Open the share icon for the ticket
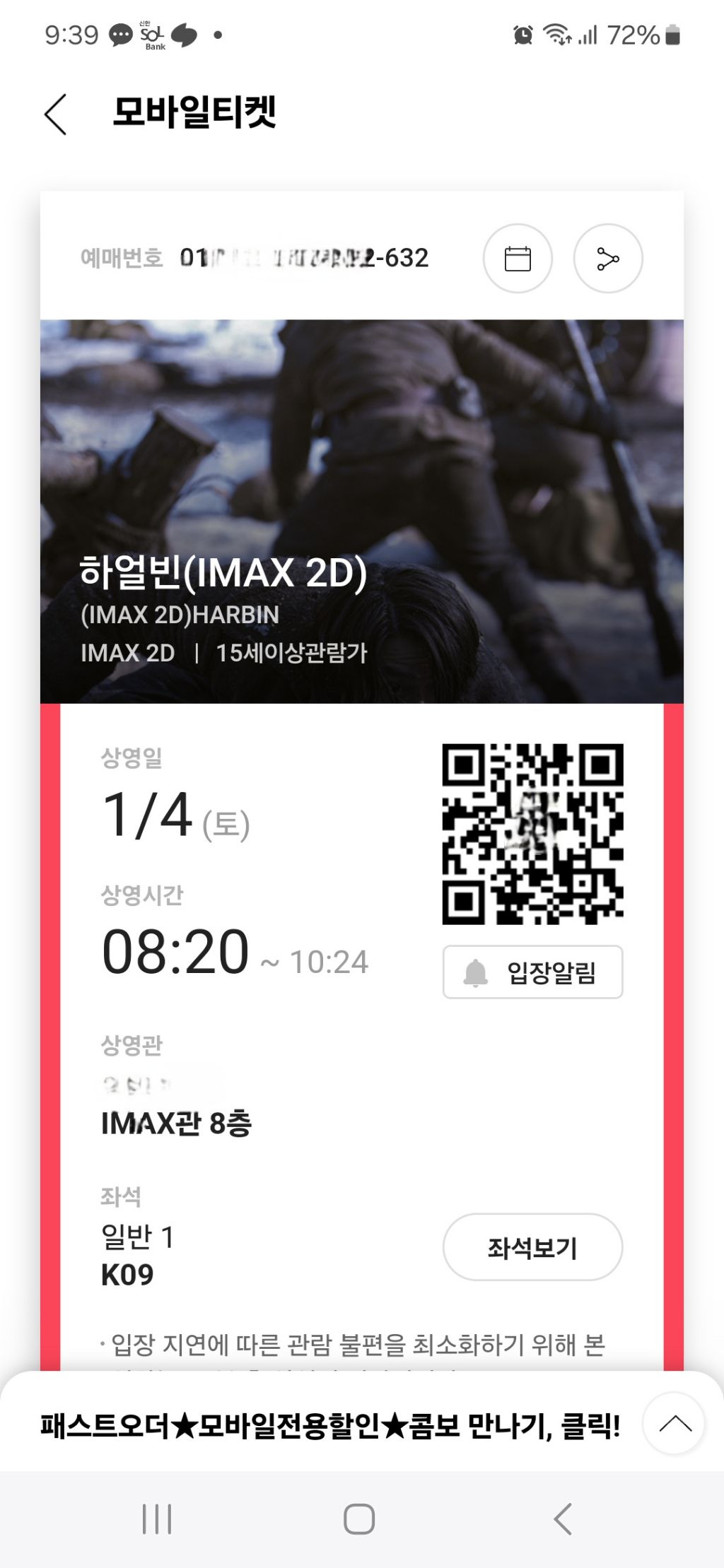724x1568 pixels. click(x=609, y=259)
